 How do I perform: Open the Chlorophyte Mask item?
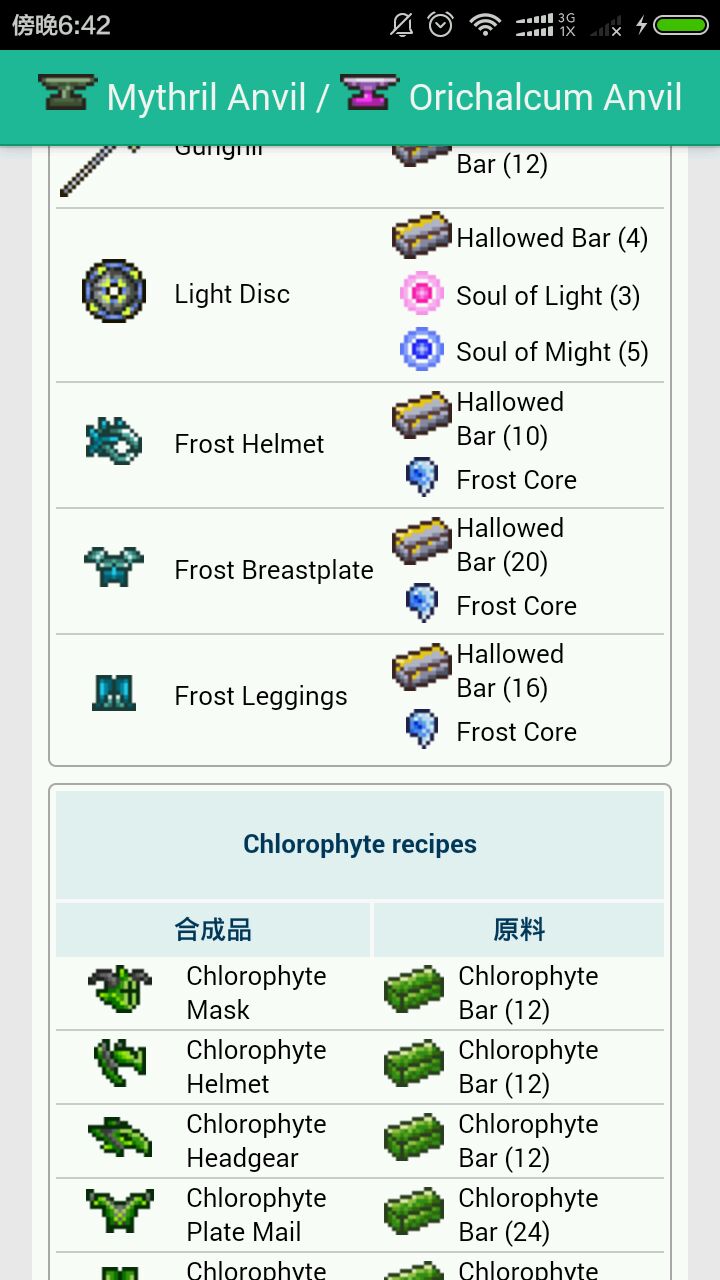tap(256, 992)
